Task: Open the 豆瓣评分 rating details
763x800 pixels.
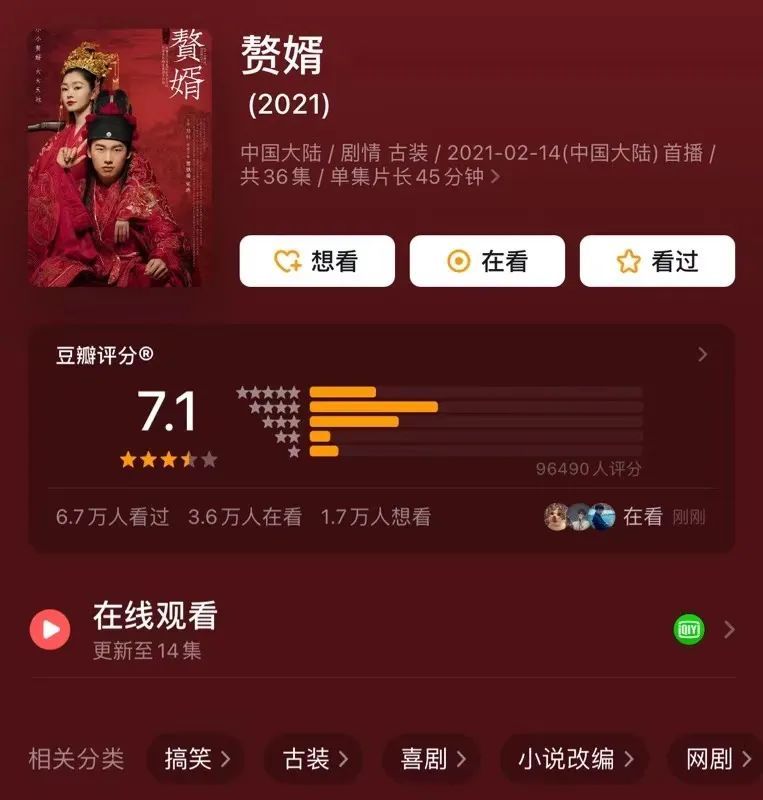Action: 702,355
